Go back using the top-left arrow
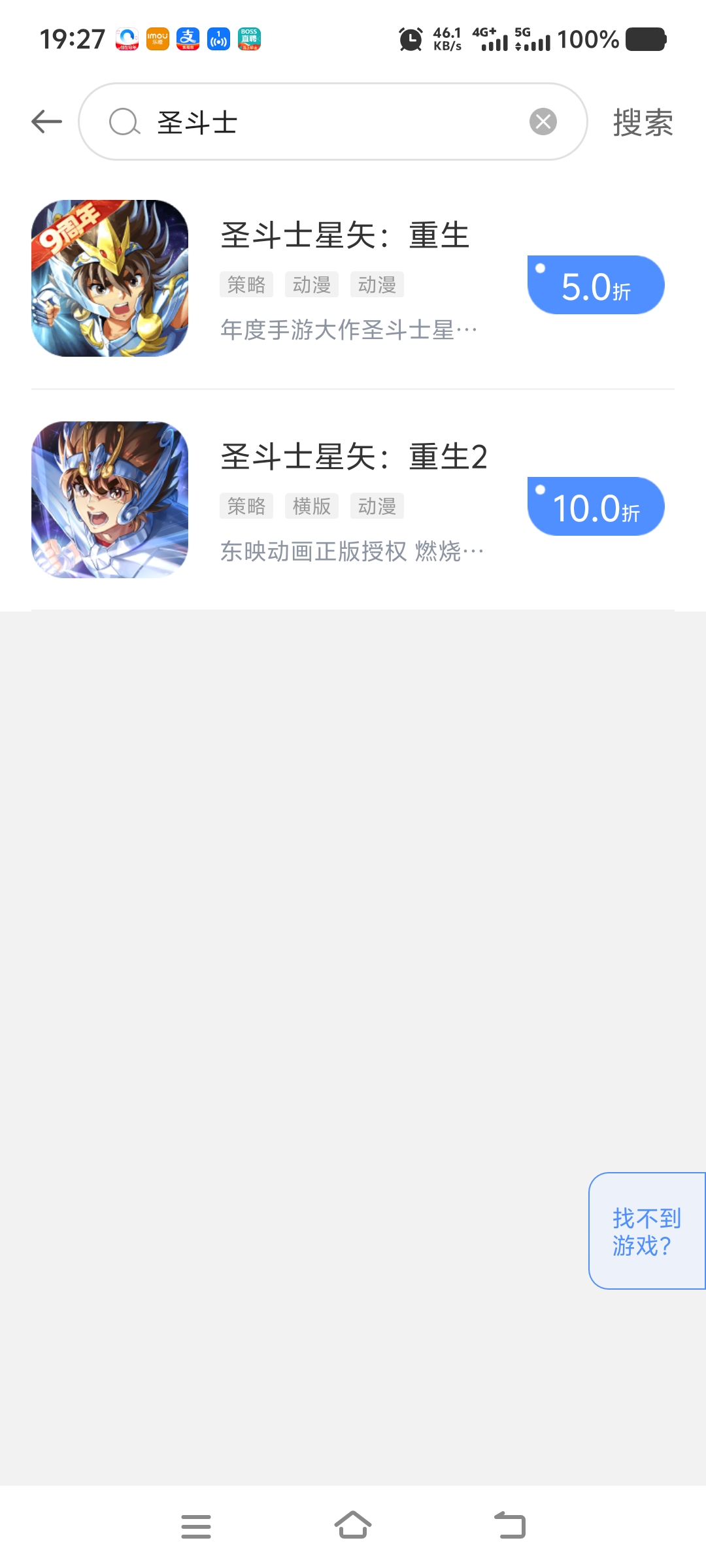Screen dimensions: 706x1568 coord(46,122)
